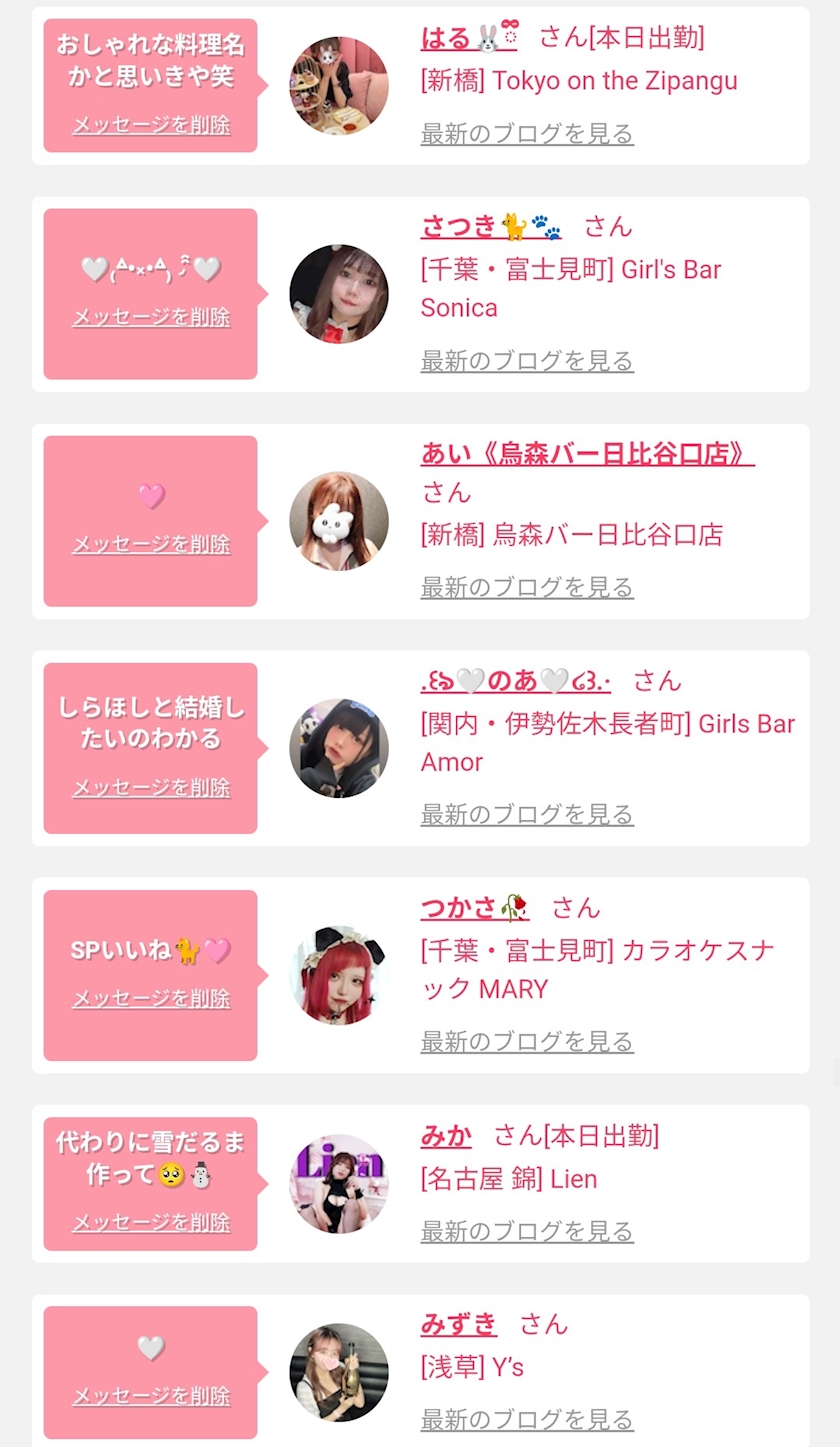Delete the しらほし message to のあ

[x=151, y=787]
